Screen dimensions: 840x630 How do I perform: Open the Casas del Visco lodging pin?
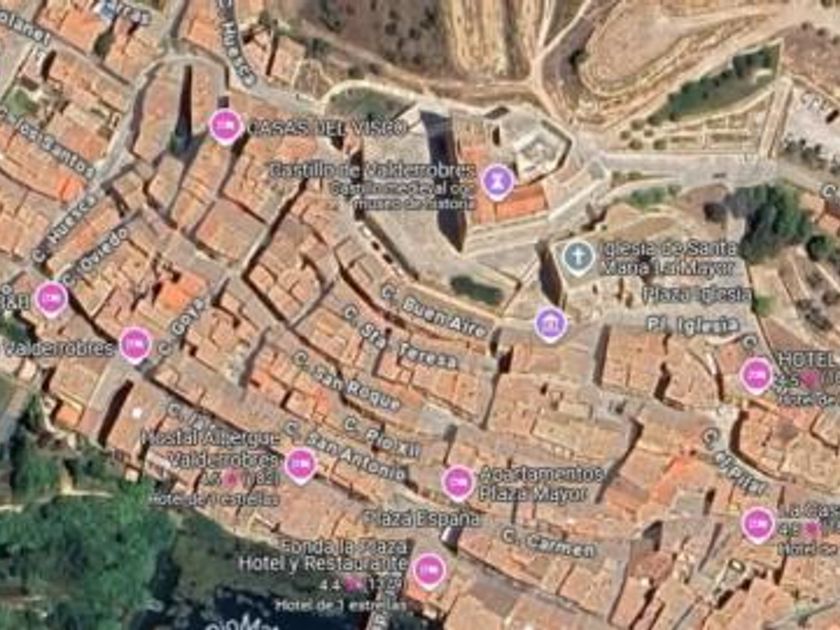coord(226,126)
